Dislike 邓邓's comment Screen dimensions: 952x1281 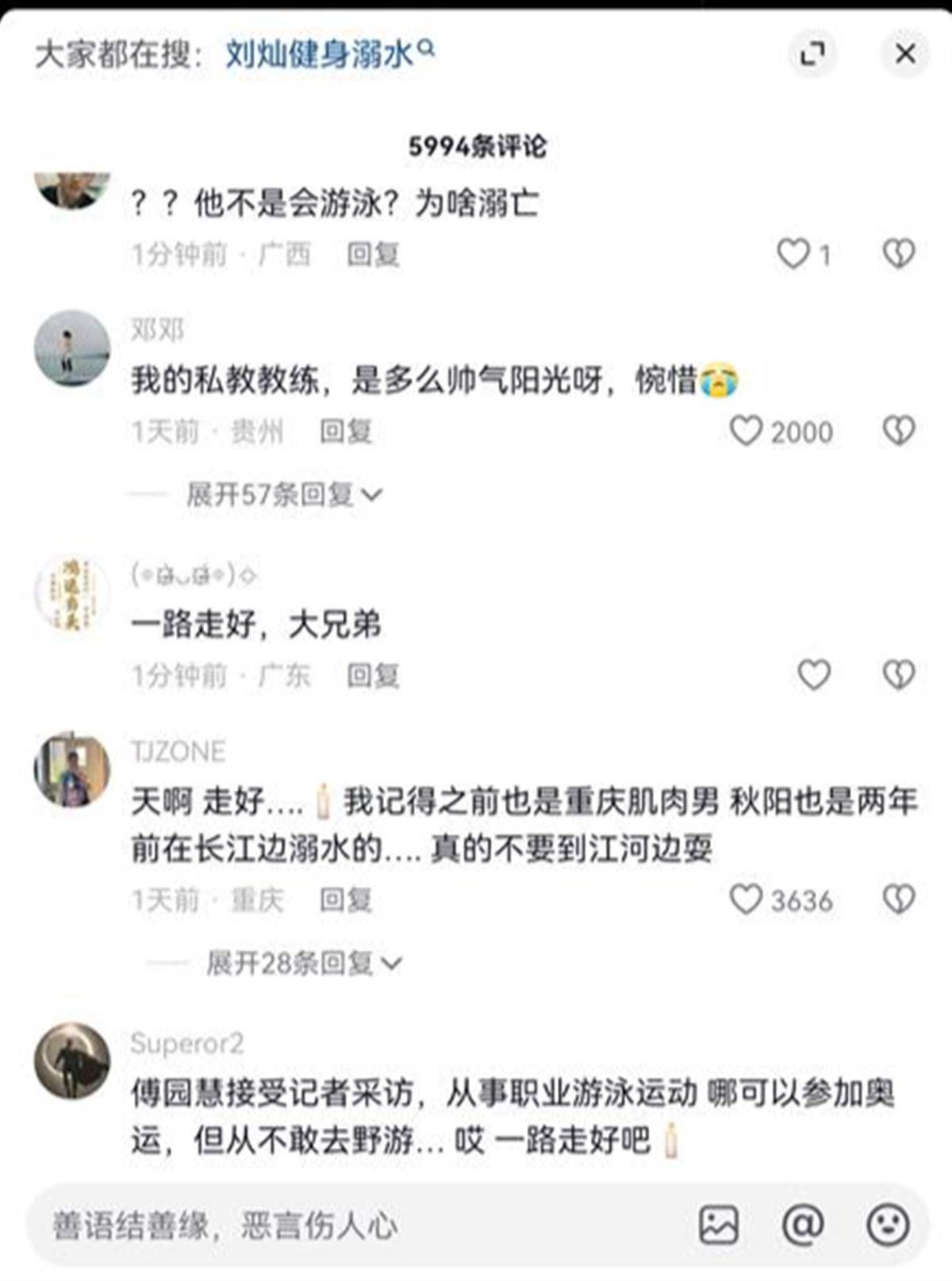[899, 431]
